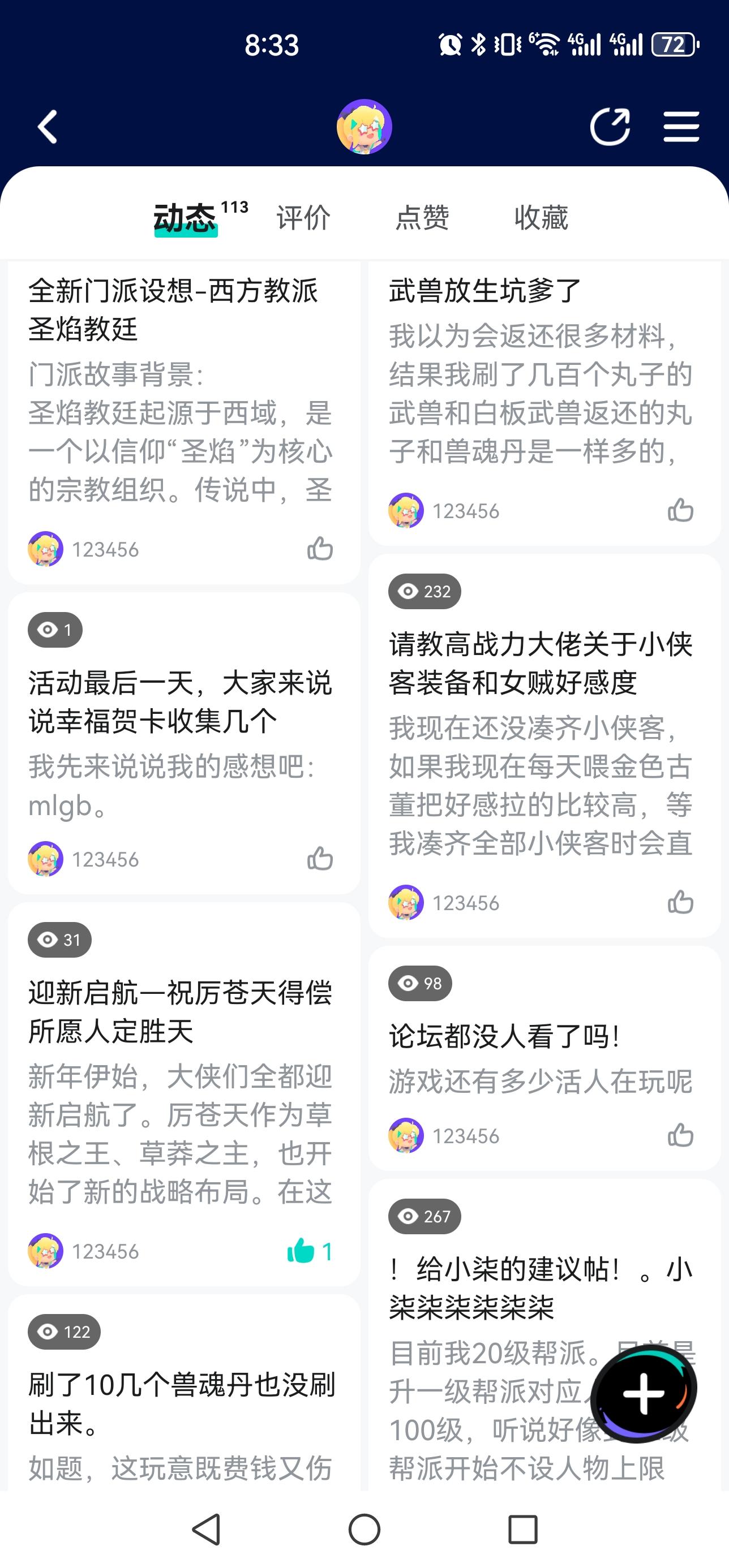Go to the home screen via system navigation
The image size is (729, 1568).
pos(364,1529)
